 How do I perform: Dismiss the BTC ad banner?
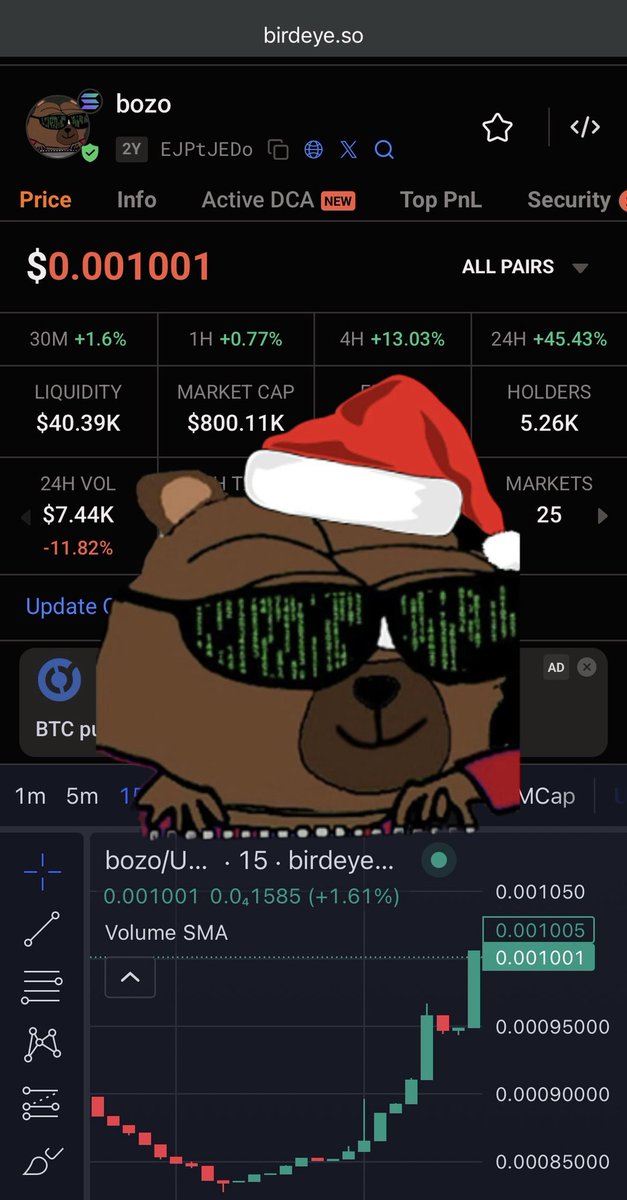pos(587,666)
